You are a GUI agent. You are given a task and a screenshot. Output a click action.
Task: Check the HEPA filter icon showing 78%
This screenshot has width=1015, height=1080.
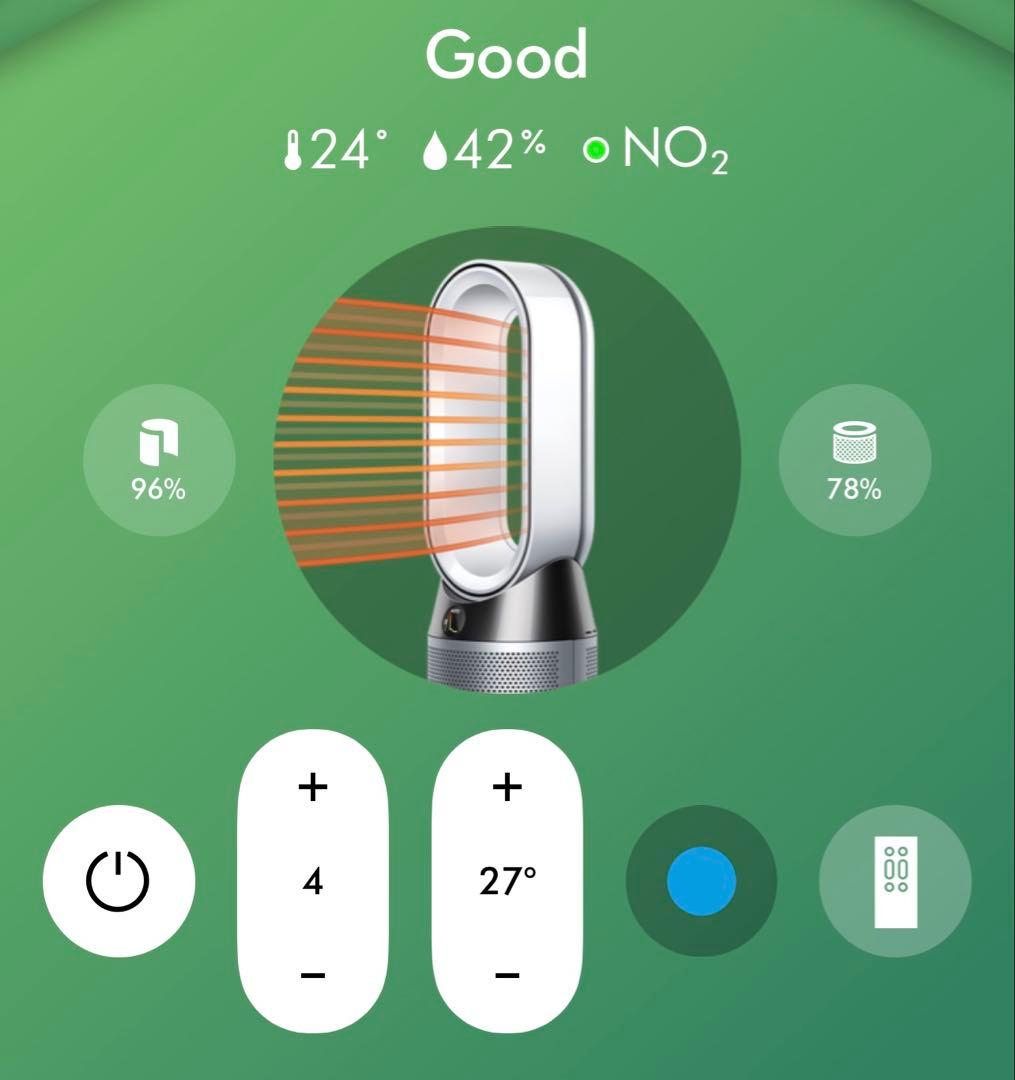click(x=856, y=459)
